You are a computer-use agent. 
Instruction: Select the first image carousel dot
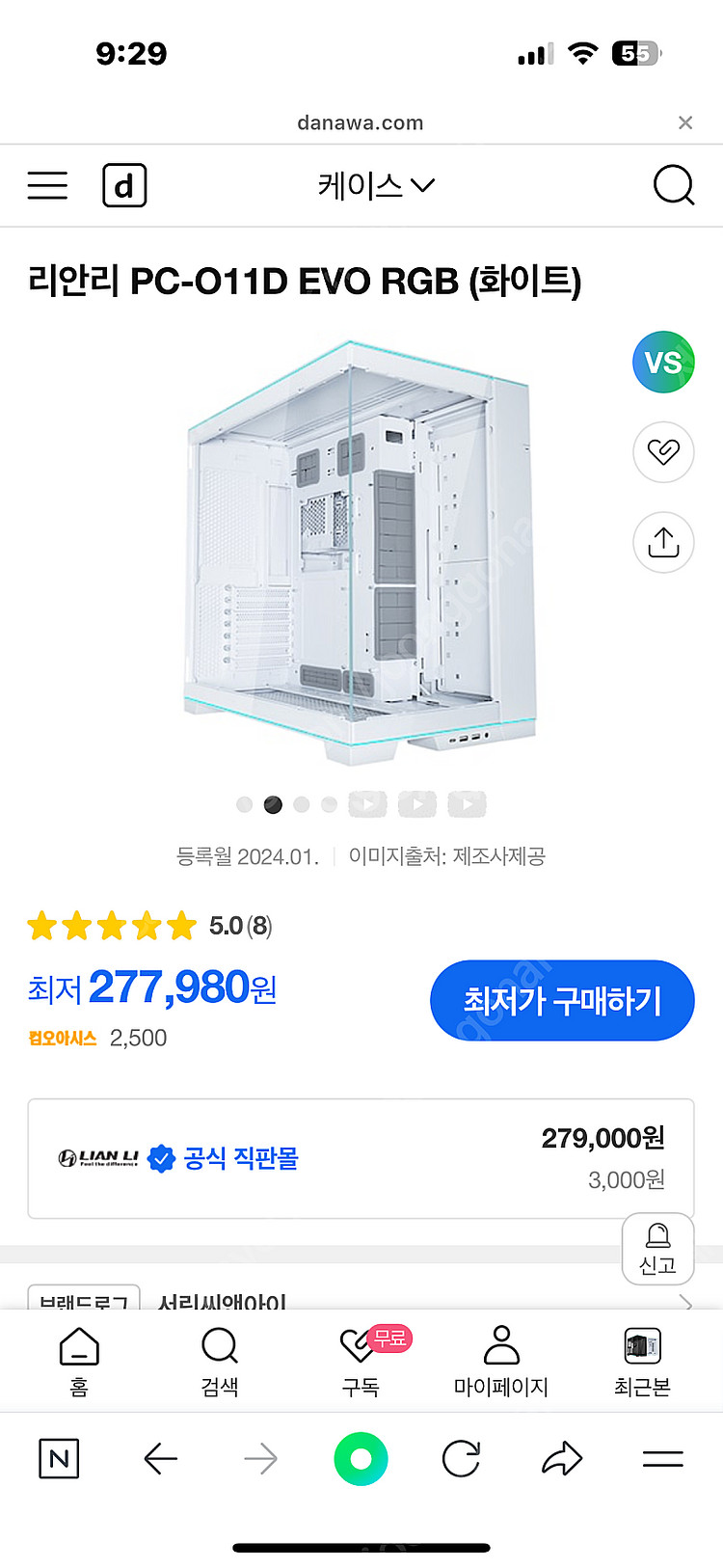pos(245,803)
